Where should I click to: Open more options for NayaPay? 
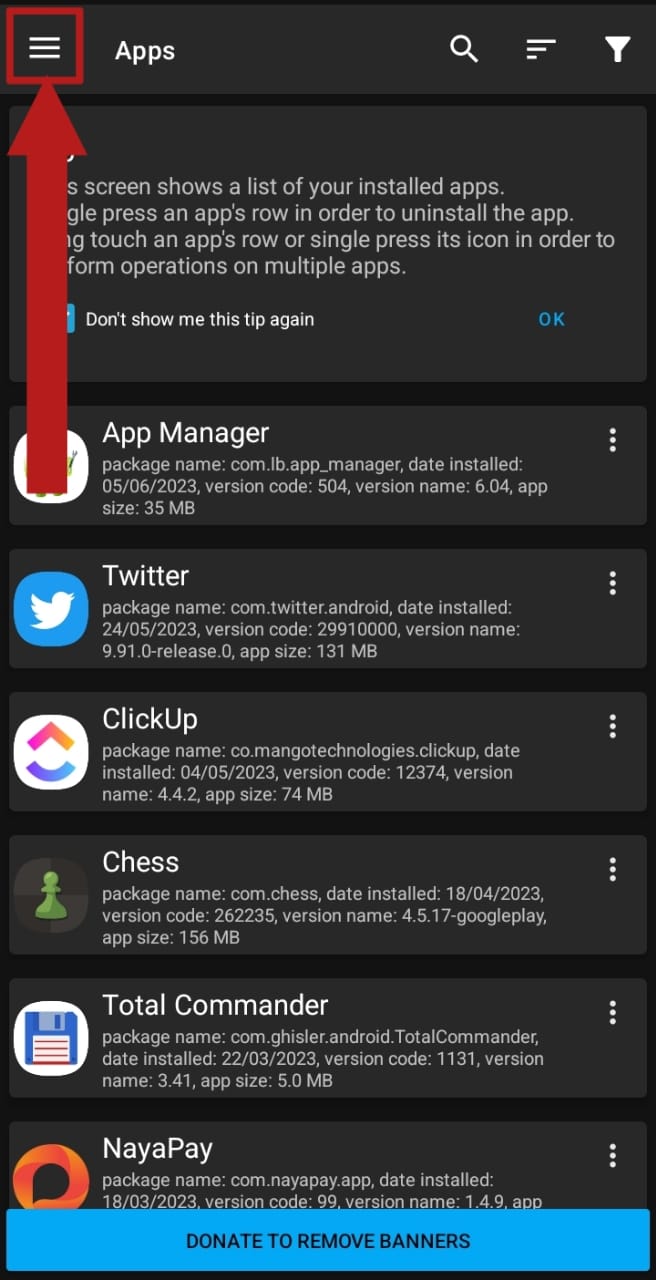613,1156
